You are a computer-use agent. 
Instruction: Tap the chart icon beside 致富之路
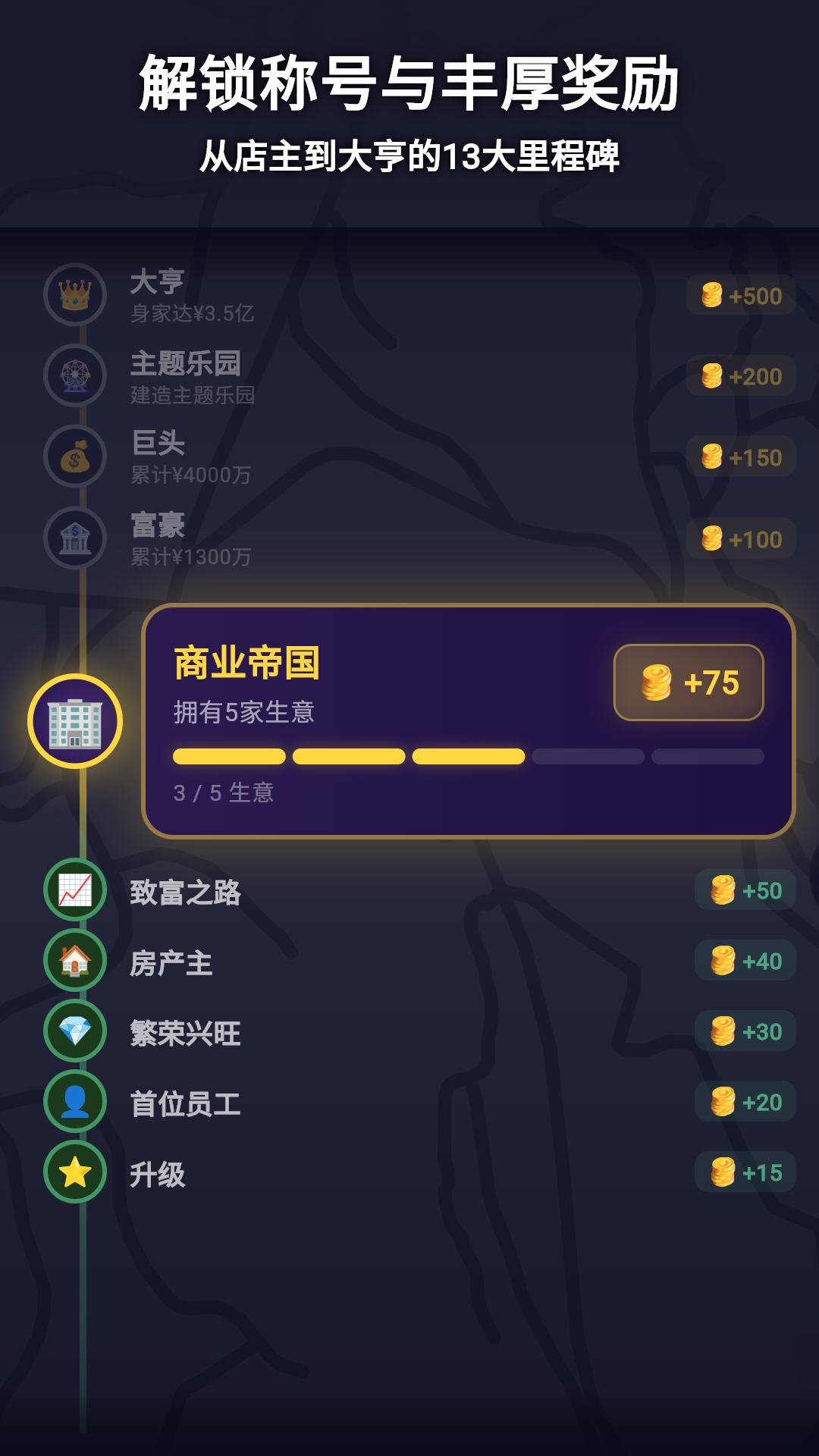click(x=73, y=891)
